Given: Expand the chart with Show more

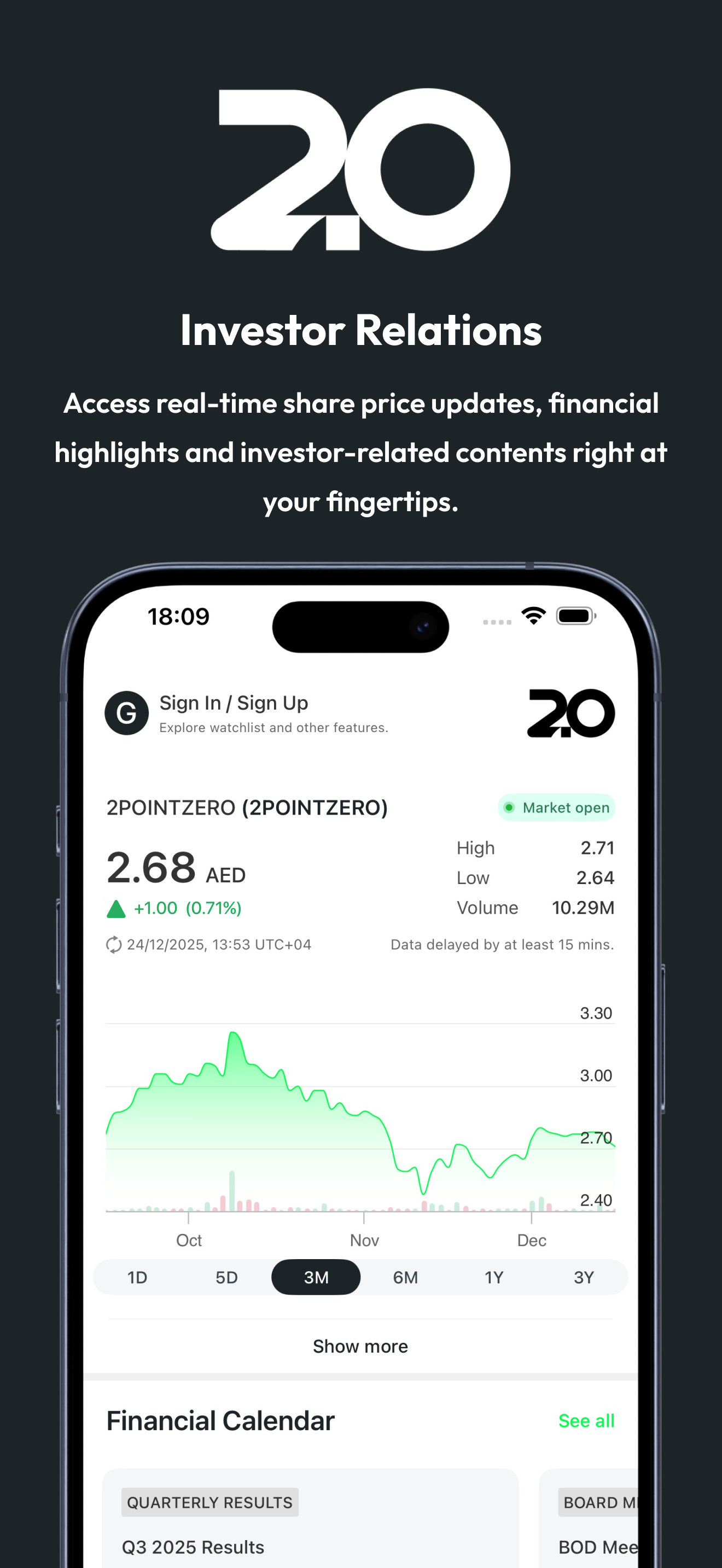Looking at the screenshot, I should click(360, 1346).
